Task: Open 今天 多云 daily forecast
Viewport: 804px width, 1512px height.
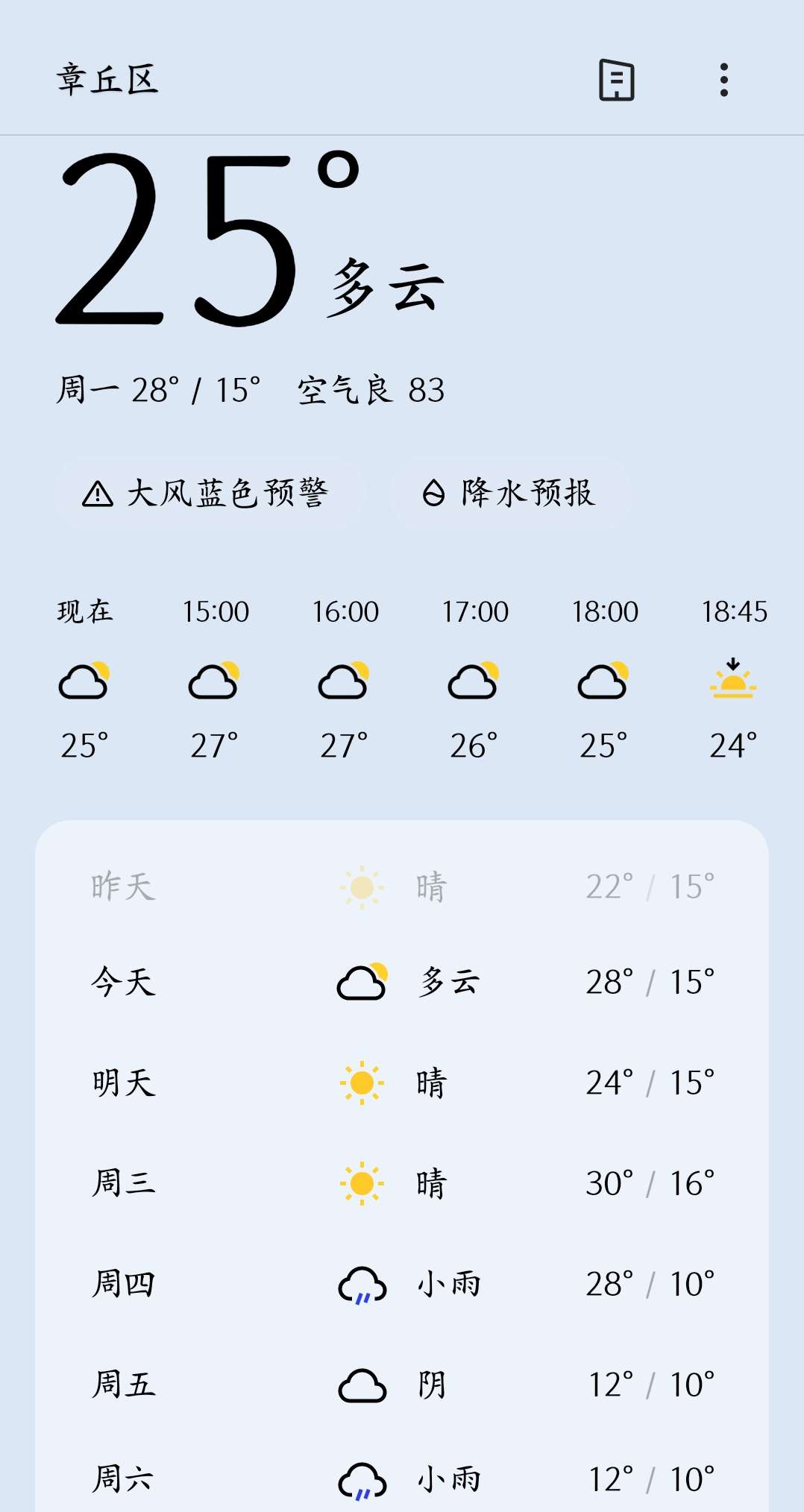Action: tap(402, 982)
